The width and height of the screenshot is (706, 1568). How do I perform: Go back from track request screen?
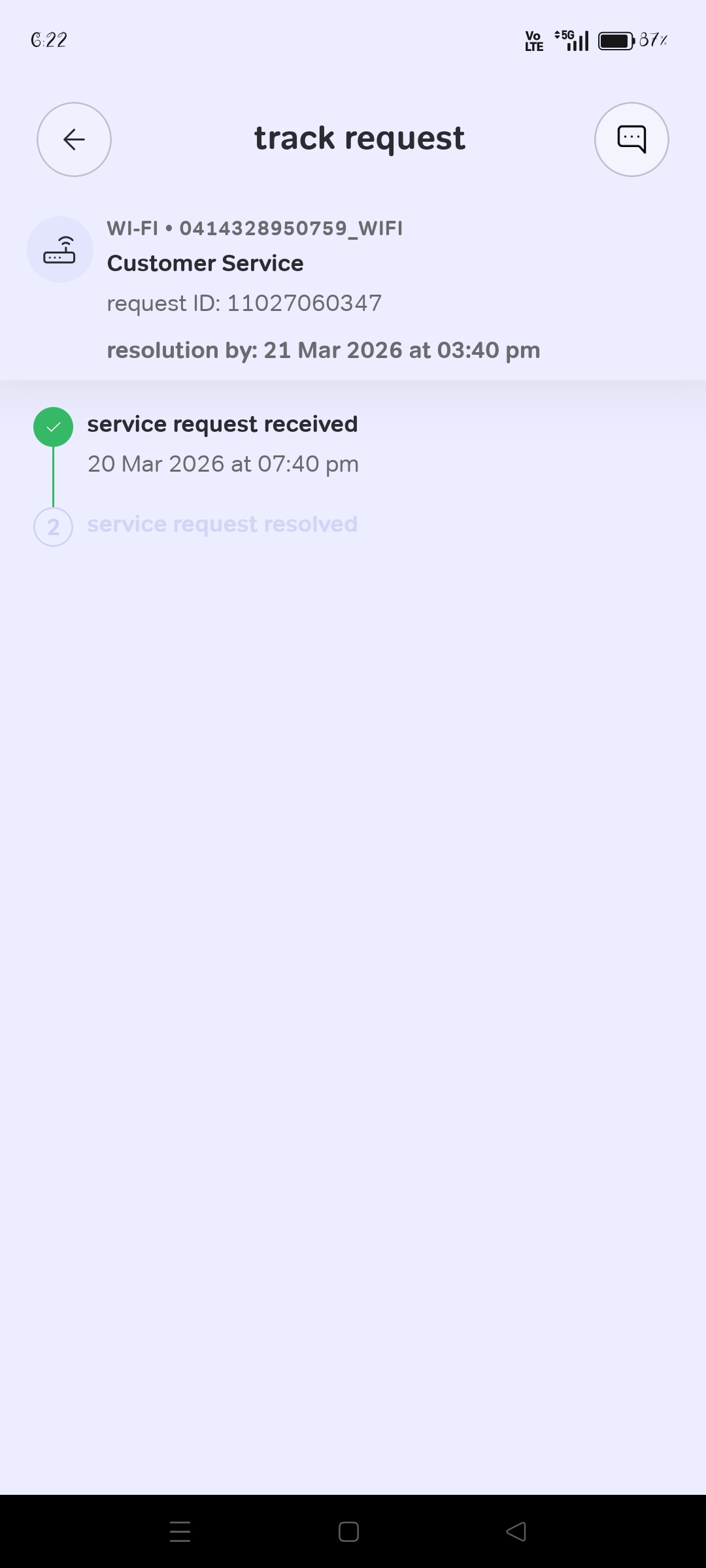[x=74, y=139]
